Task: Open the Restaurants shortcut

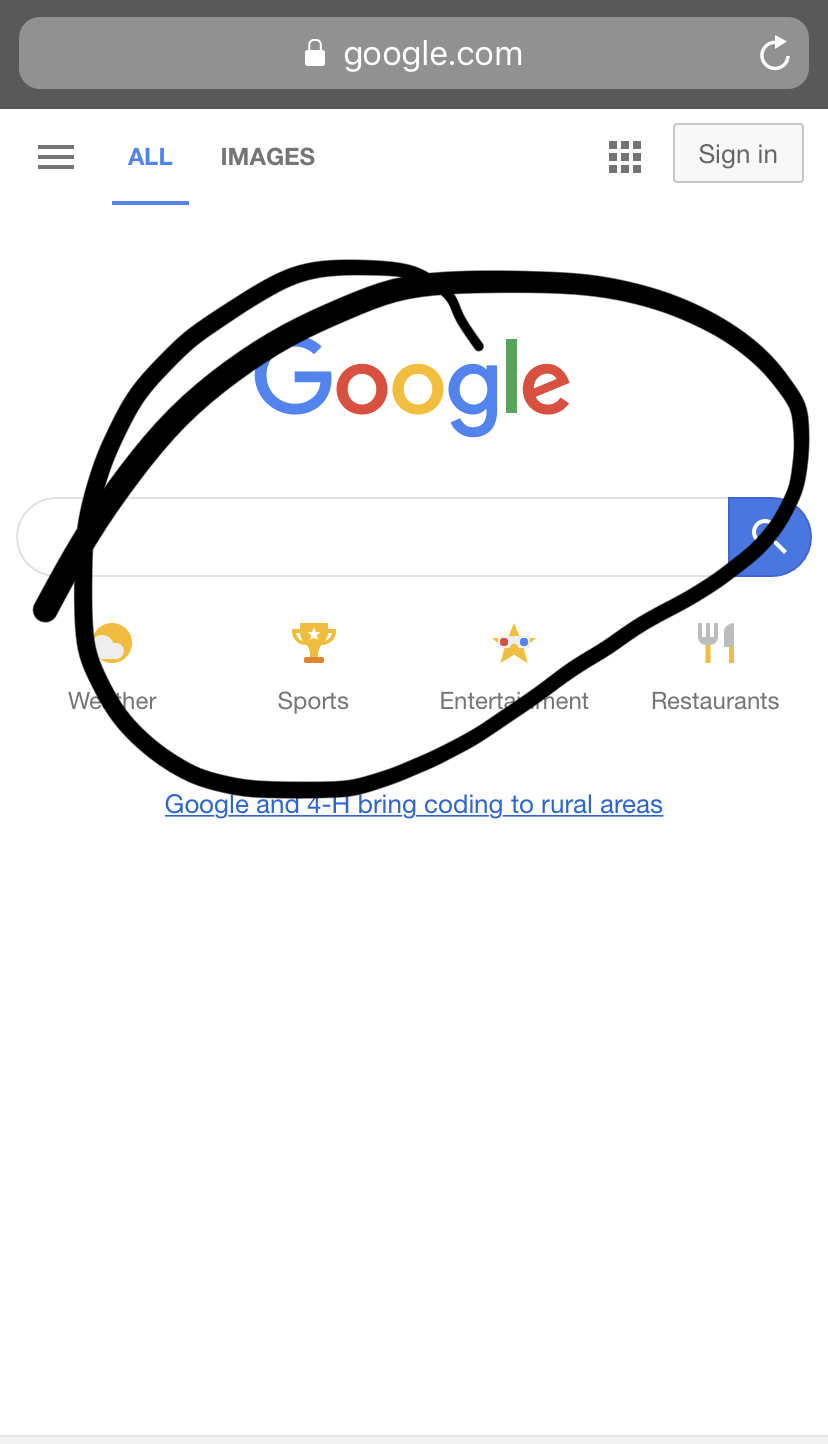Action: (715, 667)
